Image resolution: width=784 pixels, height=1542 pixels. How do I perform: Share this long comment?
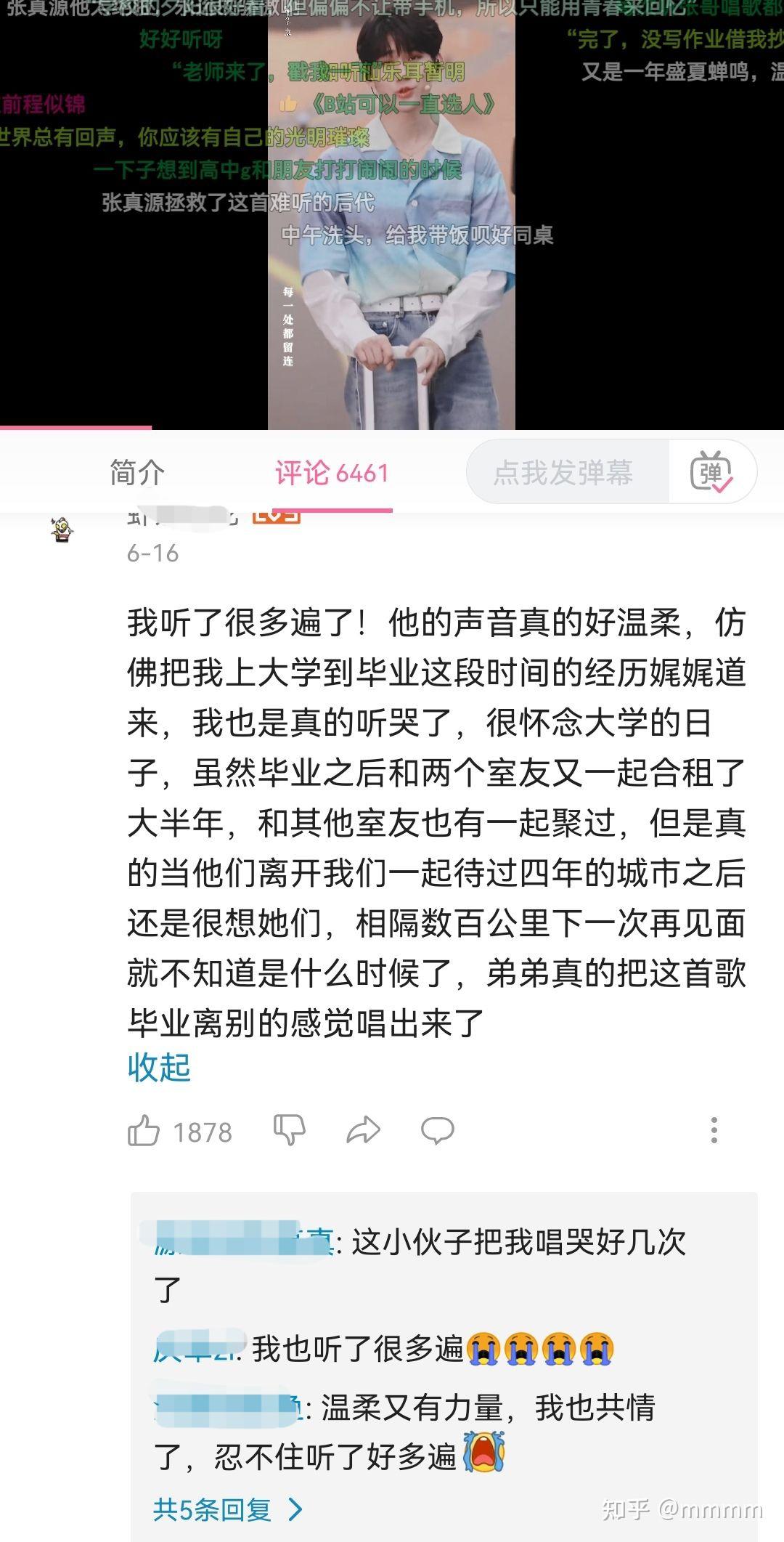363,1131
